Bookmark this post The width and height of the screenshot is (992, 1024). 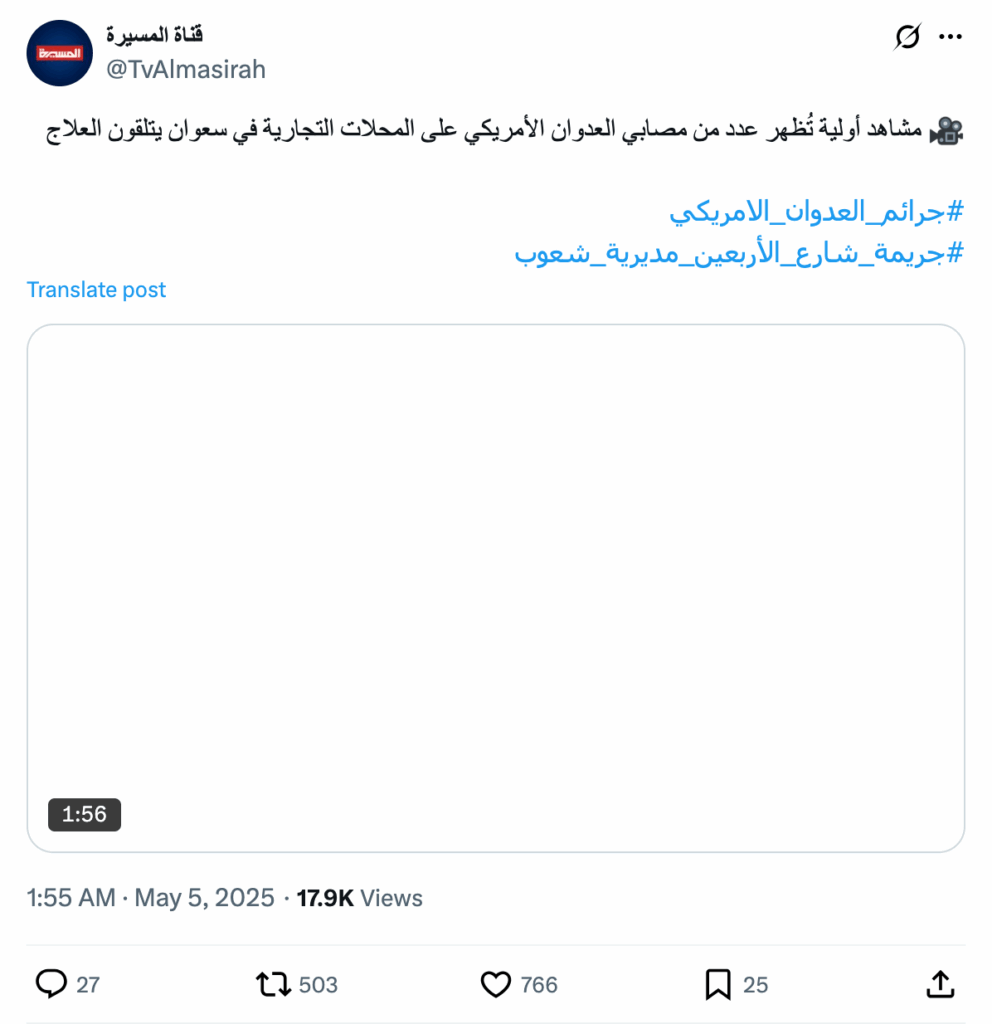[x=718, y=985]
